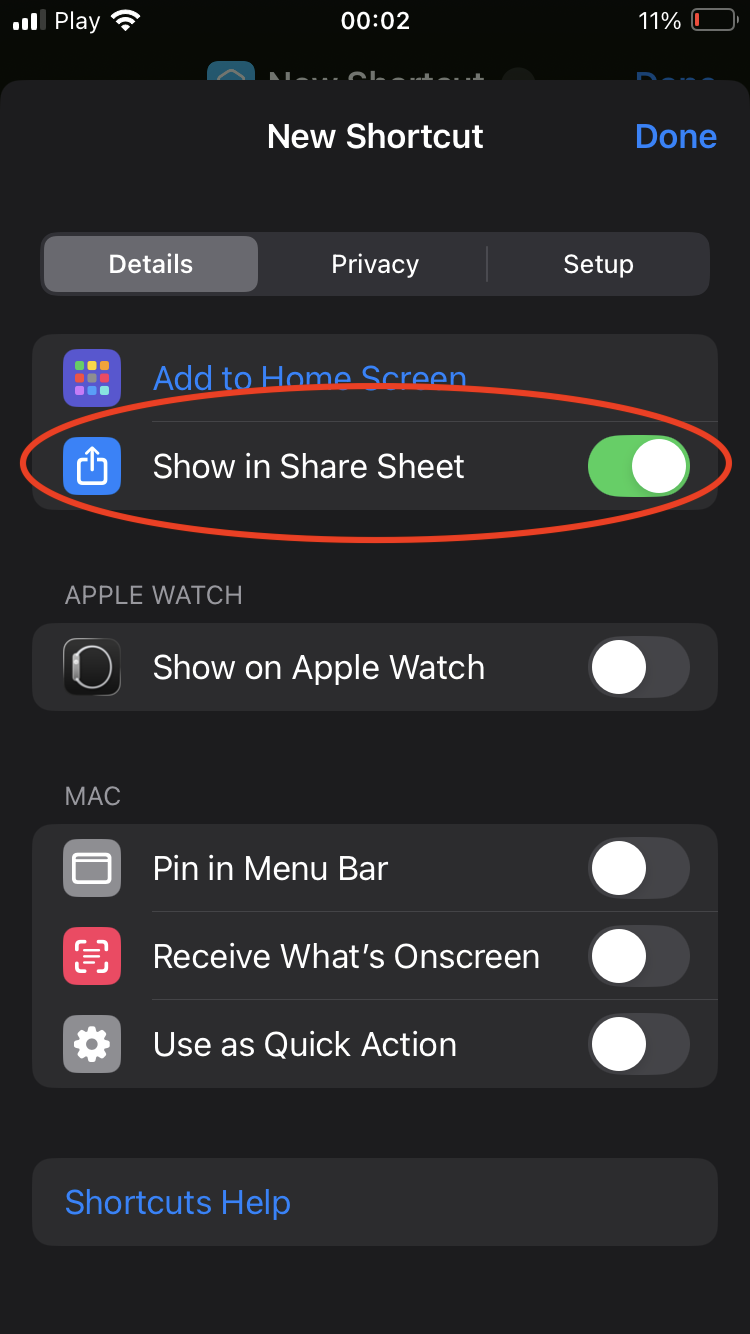Enable Receive What's Onscreen
The image size is (750, 1334).
click(x=638, y=956)
